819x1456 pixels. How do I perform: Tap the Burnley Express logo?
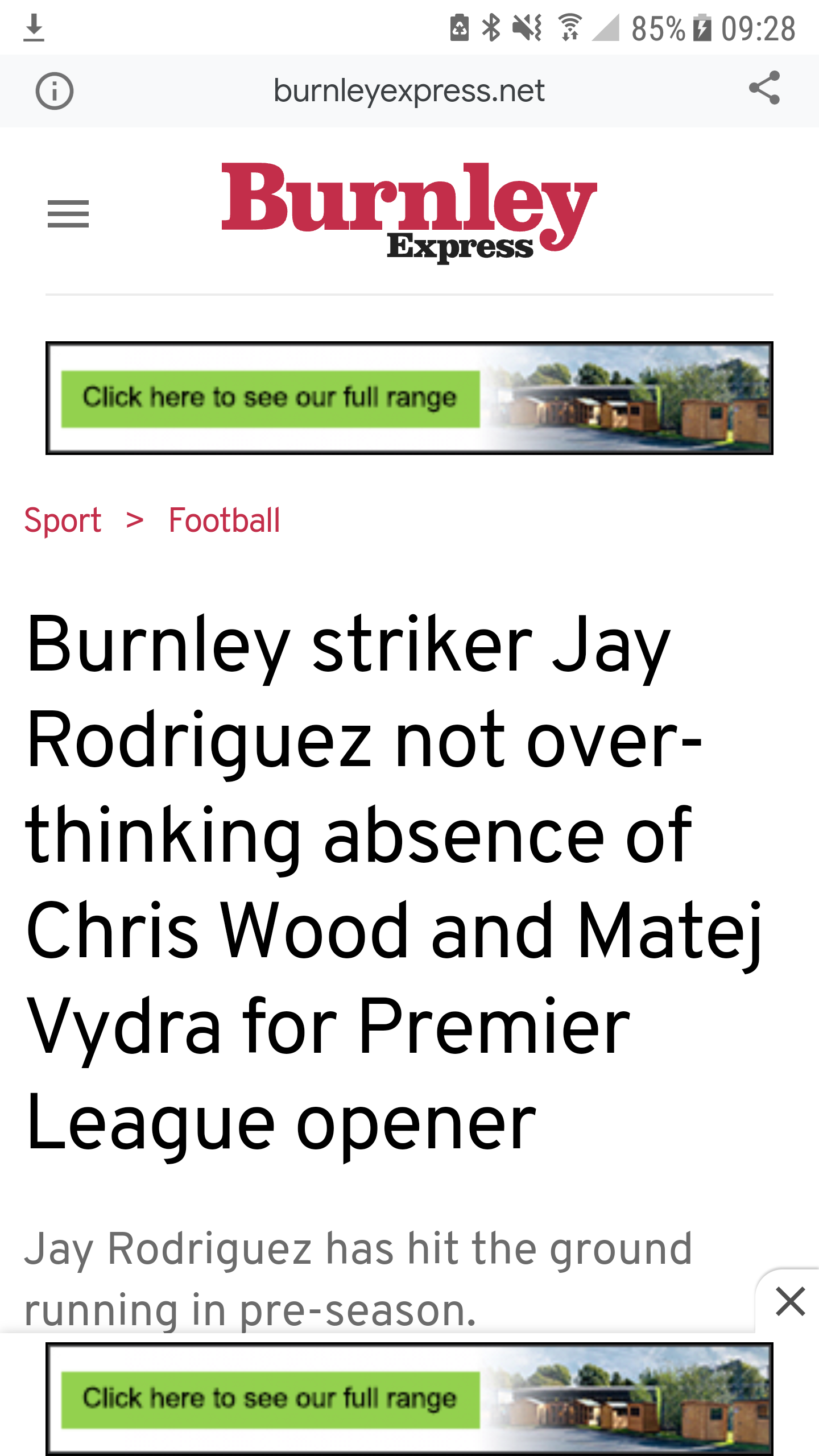[x=409, y=213]
